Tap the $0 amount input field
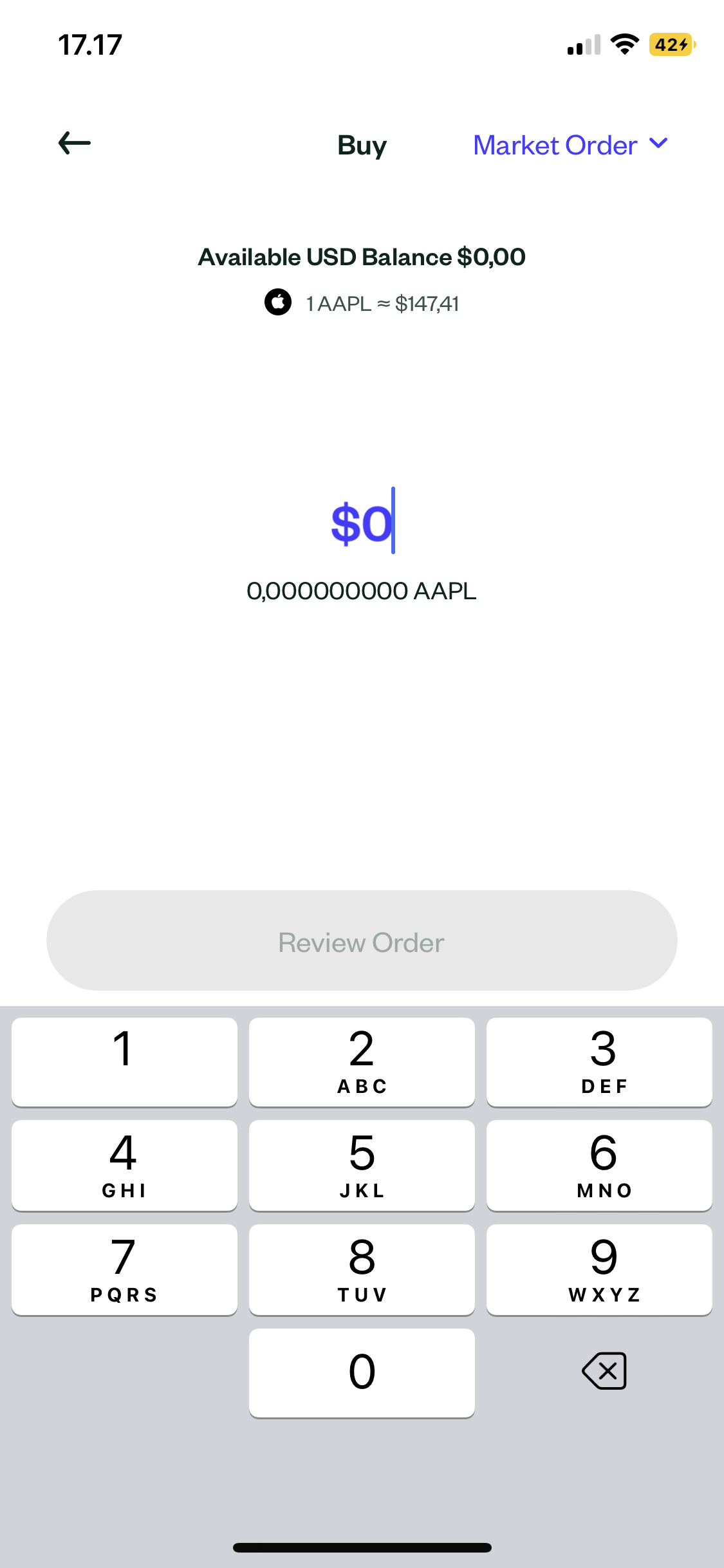This screenshot has width=724, height=1568. point(362,522)
